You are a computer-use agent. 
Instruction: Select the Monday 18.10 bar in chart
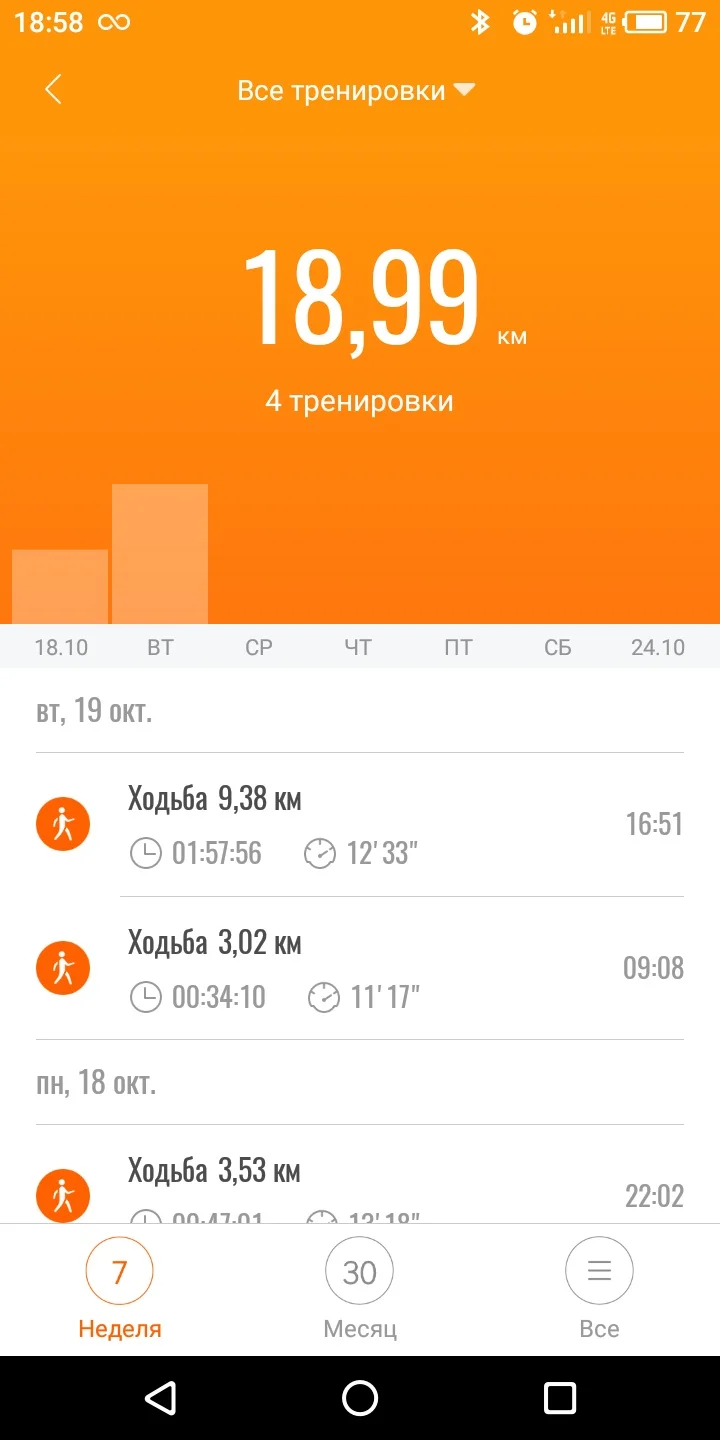(60, 587)
